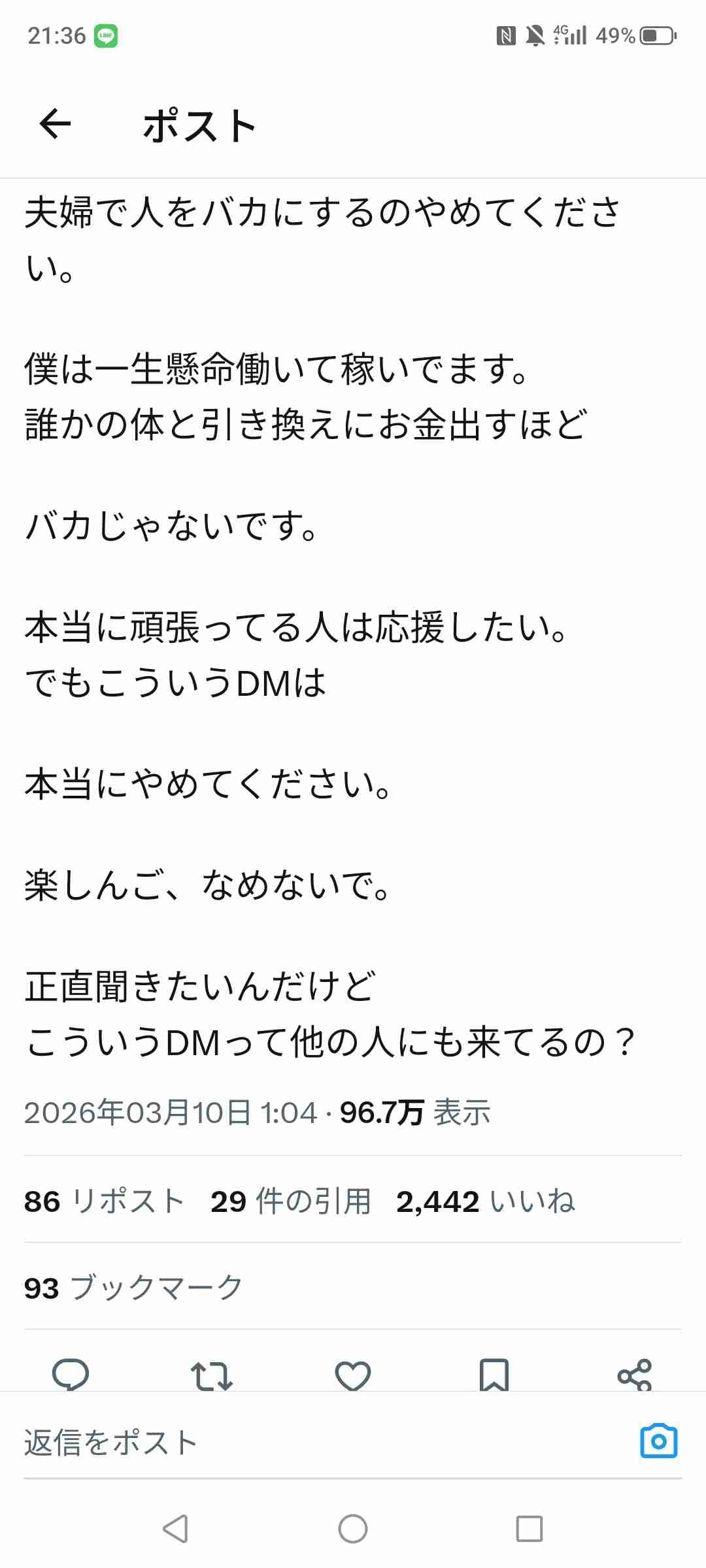The image size is (706, 1568).
Task: View the 86 reposts list
Action: point(104,1201)
